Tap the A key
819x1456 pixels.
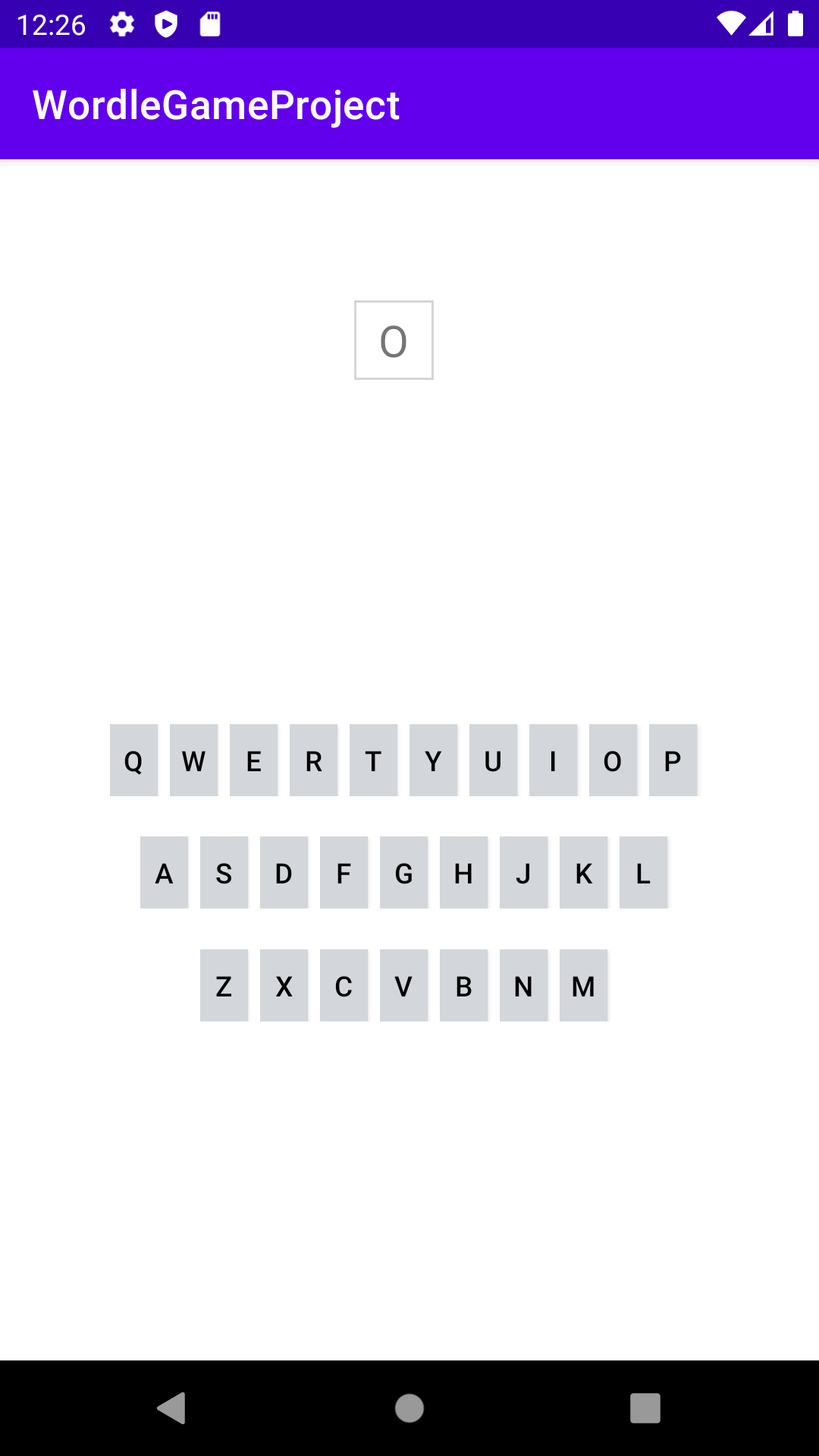(164, 872)
